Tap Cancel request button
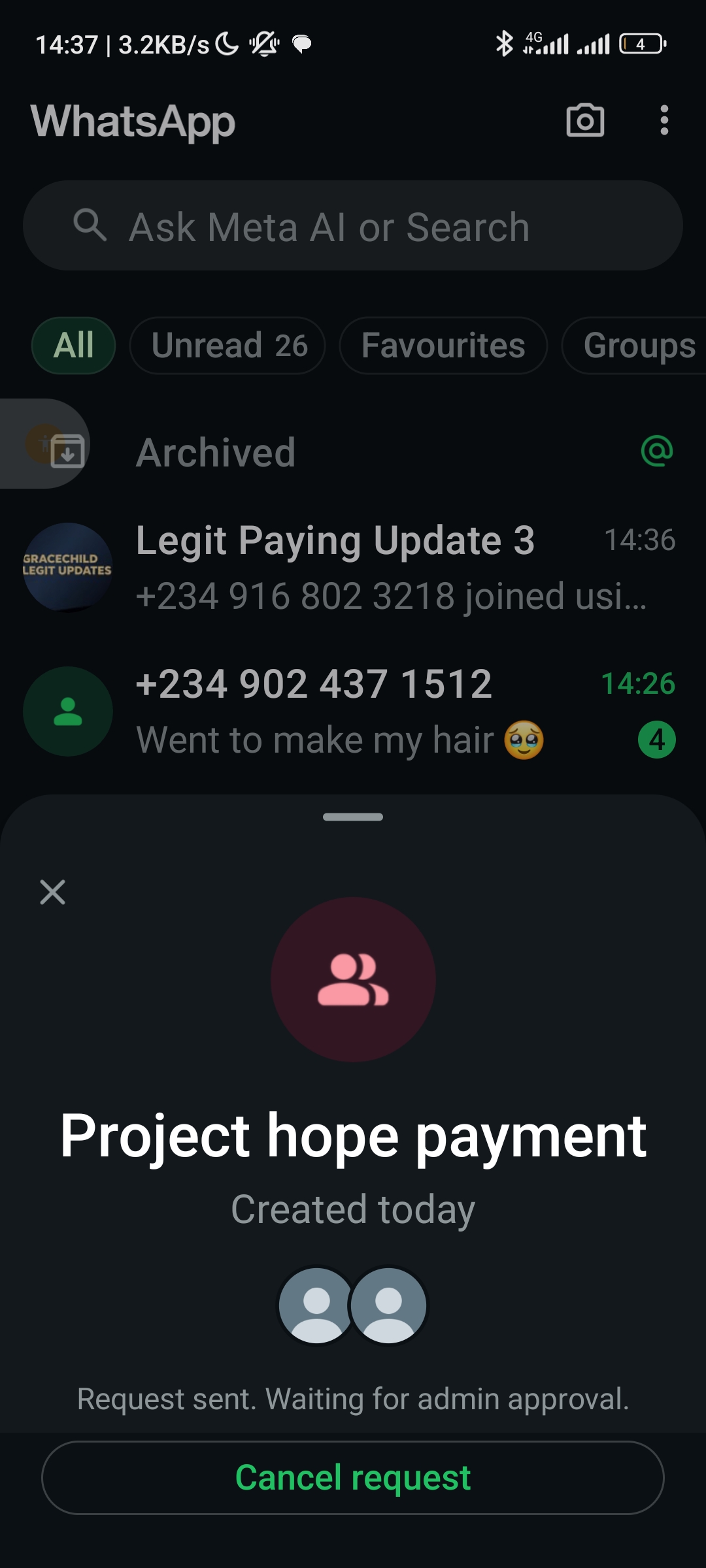Screen dimensions: 706x1568 tap(353, 1478)
